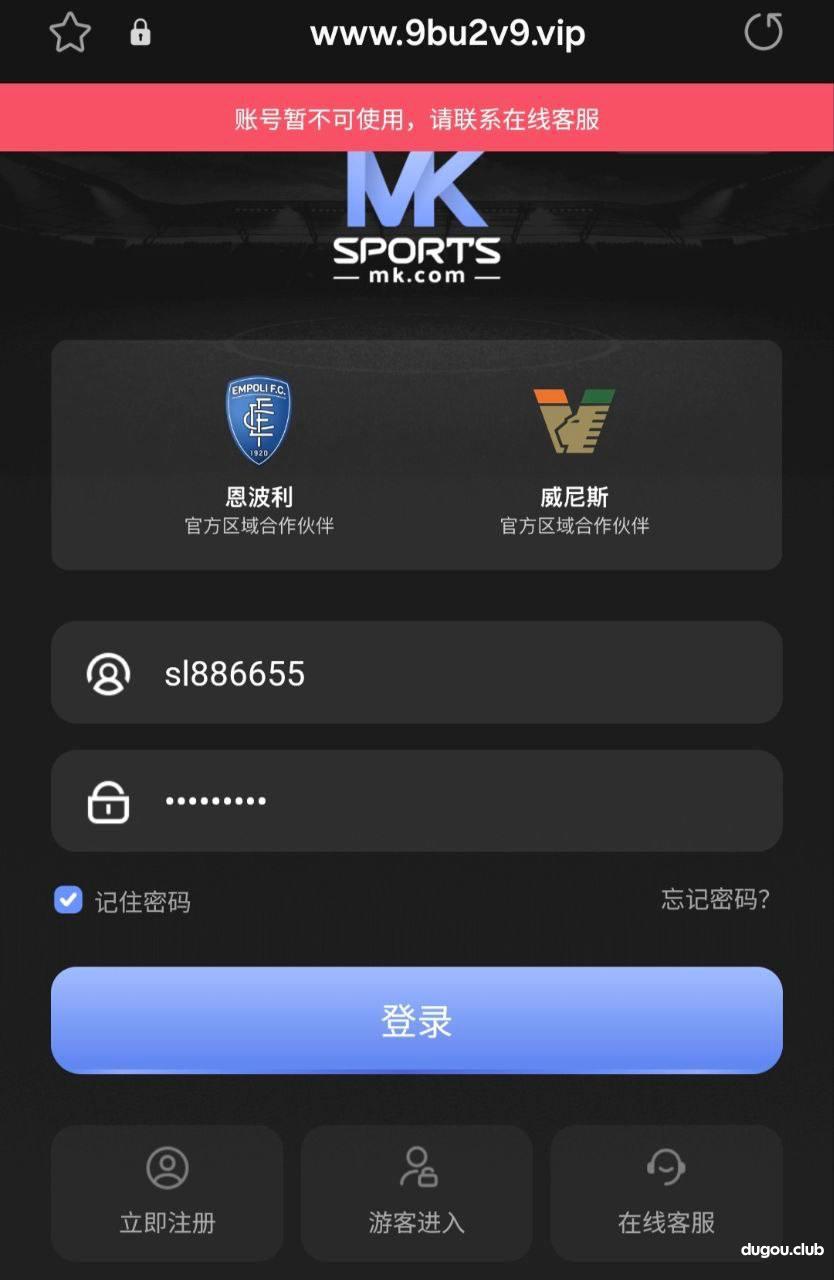834x1280 pixels.
Task: Select the 立即注册 register icon
Action: [x=166, y=1167]
